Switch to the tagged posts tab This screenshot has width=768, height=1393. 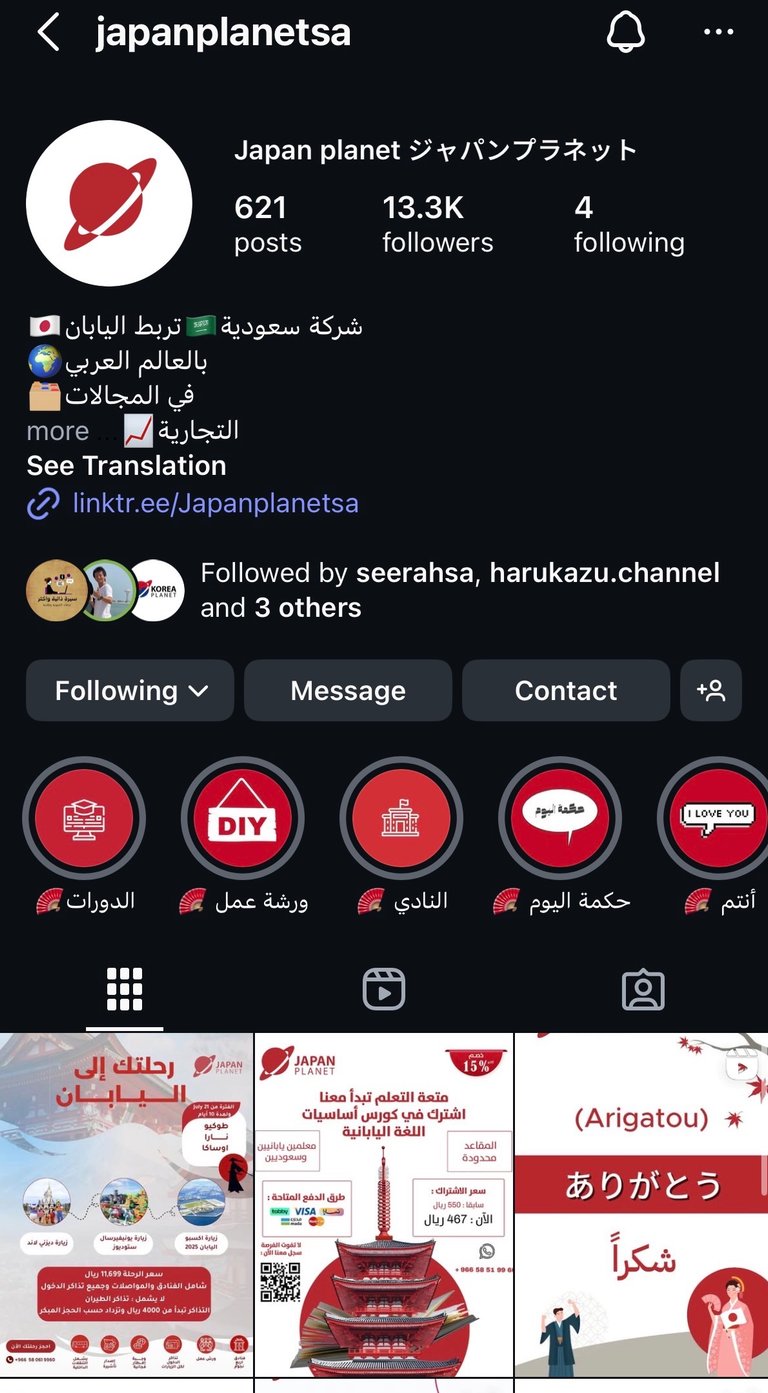(643, 989)
